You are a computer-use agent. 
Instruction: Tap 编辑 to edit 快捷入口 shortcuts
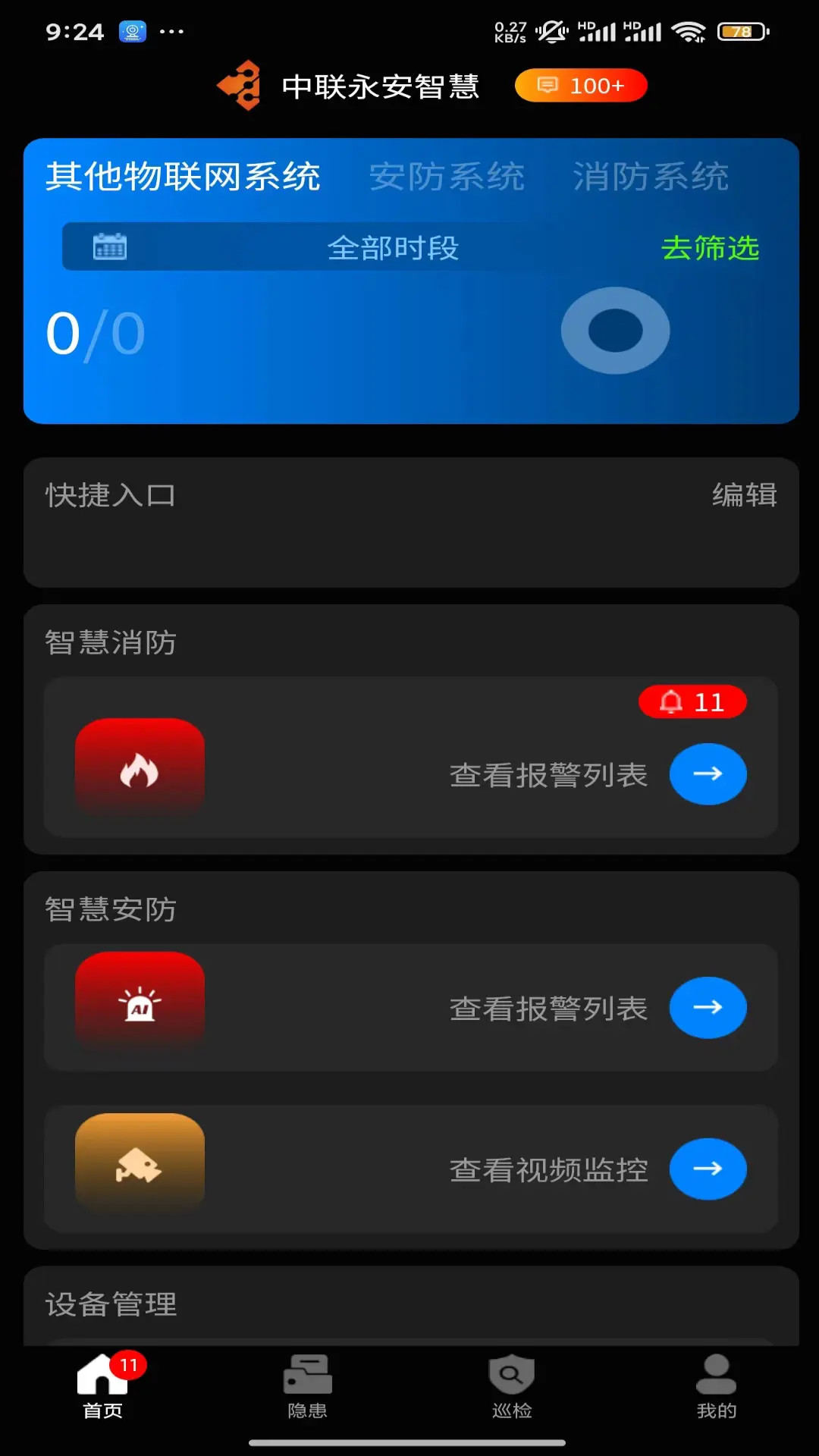pyautogui.click(x=744, y=497)
